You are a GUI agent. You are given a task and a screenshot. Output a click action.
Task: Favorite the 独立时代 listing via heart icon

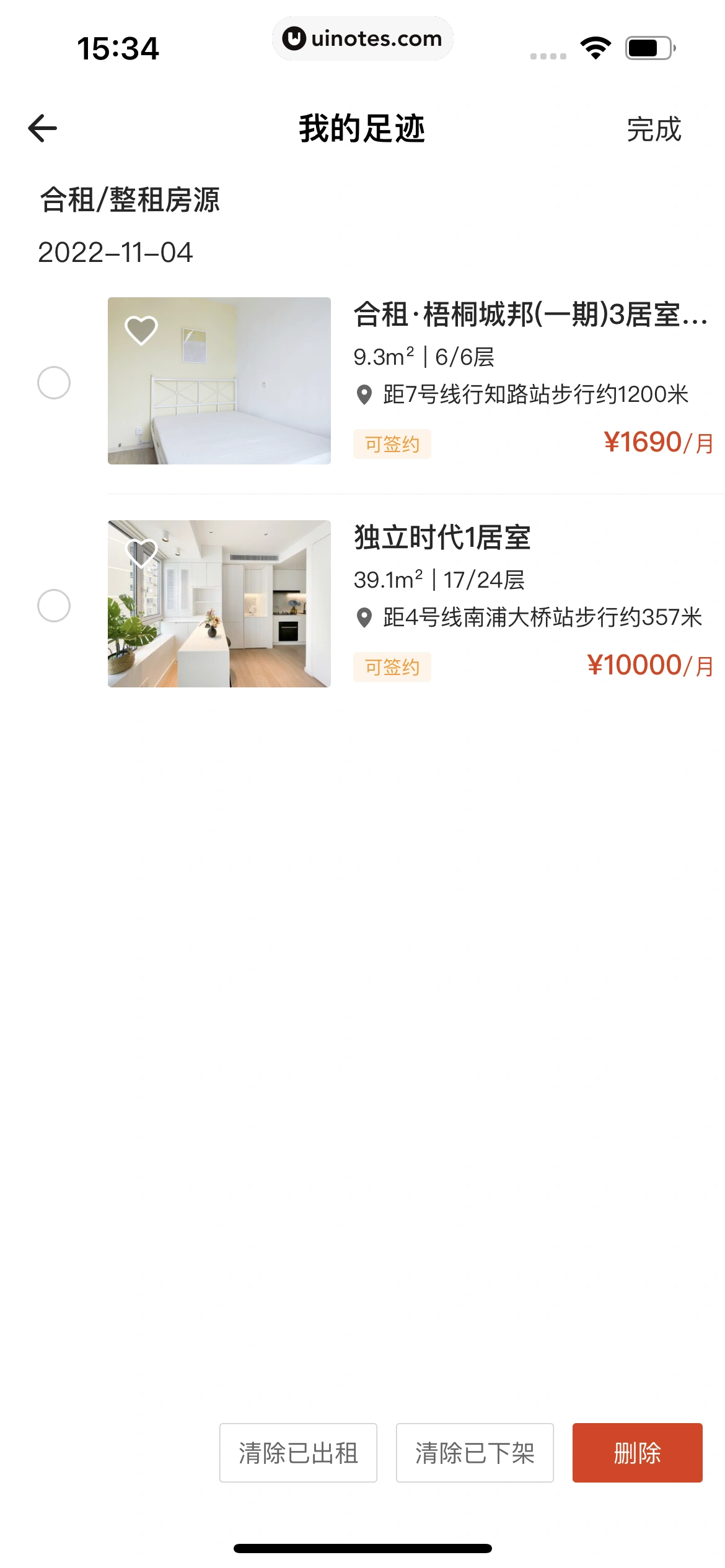pos(141,553)
